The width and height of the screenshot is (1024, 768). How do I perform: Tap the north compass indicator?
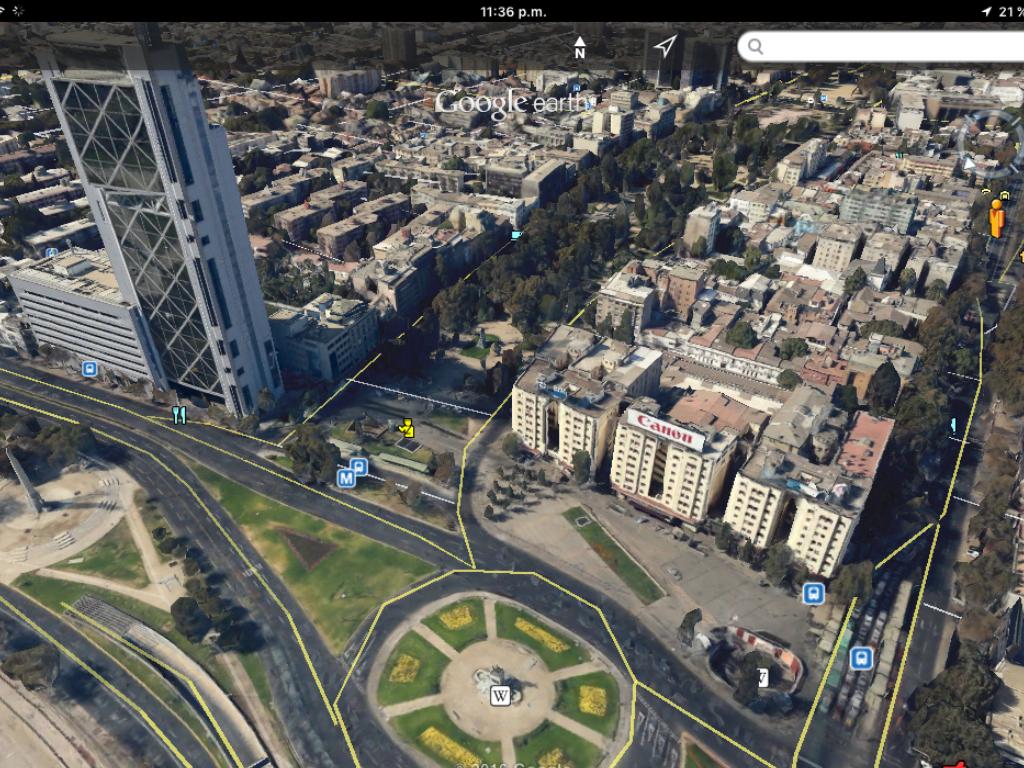[x=580, y=46]
